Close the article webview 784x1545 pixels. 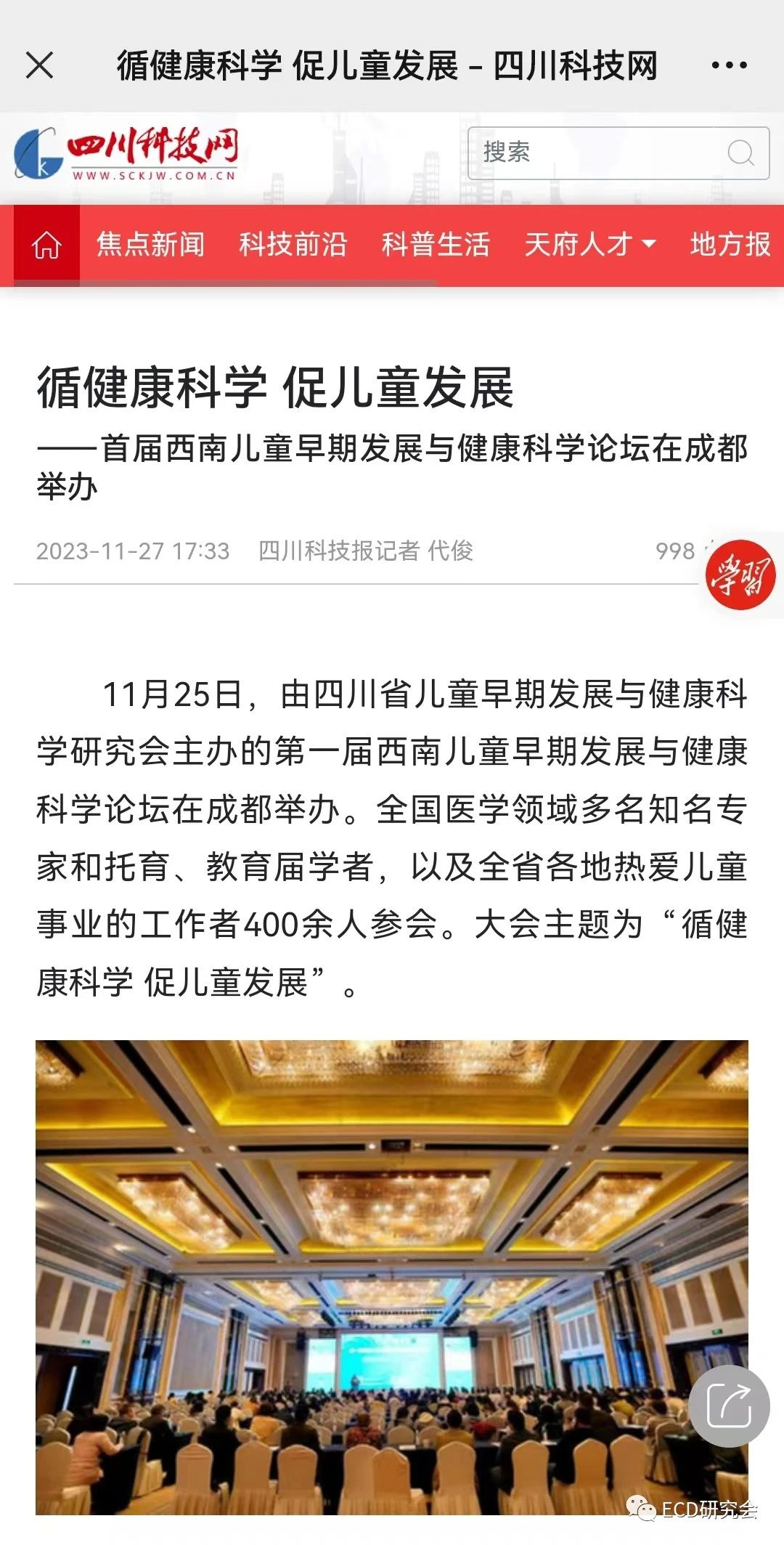(x=39, y=65)
